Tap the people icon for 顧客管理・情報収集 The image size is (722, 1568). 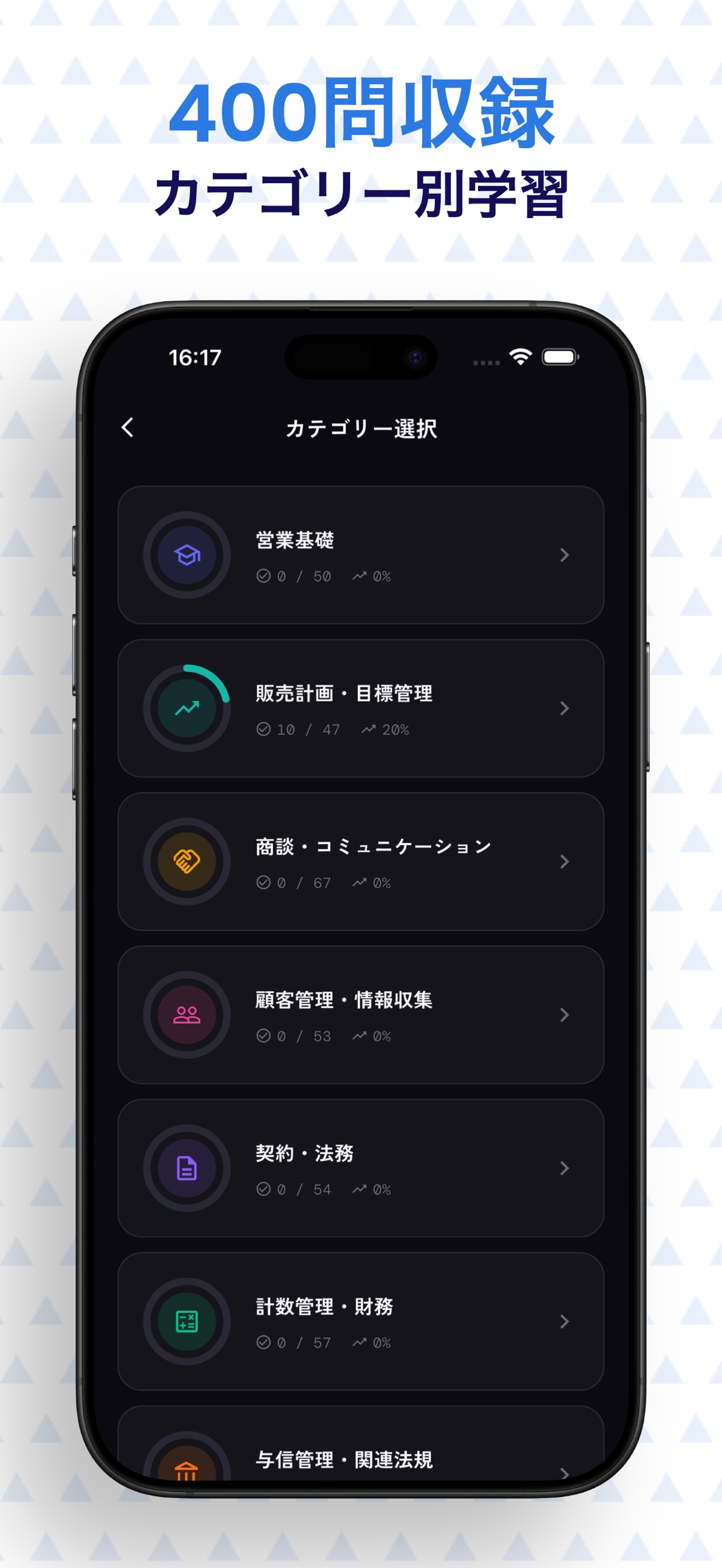tap(186, 1014)
